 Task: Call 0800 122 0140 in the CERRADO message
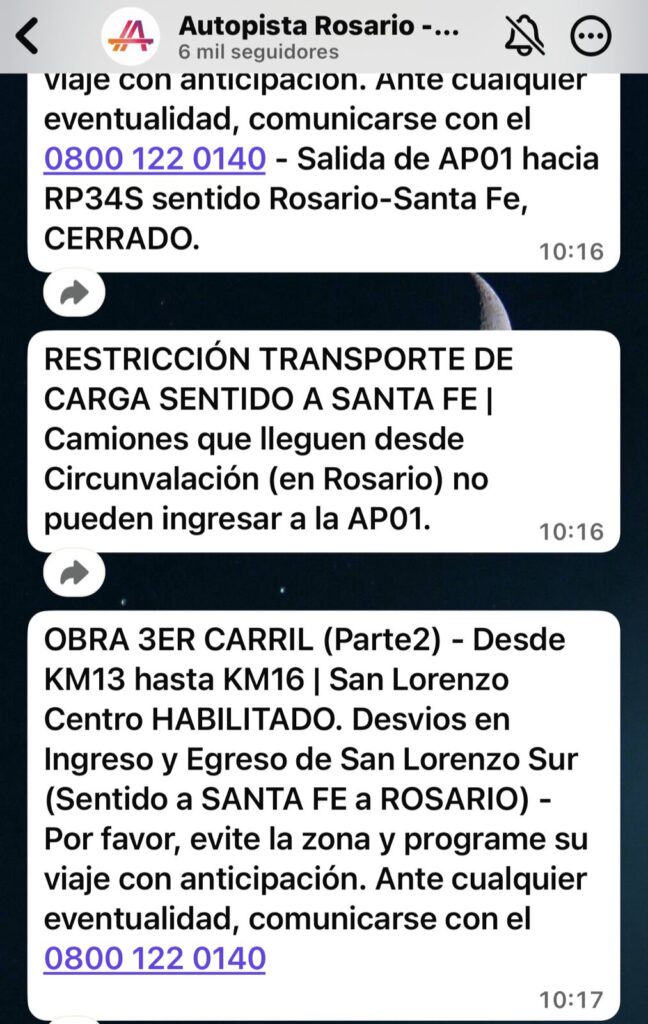coord(155,158)
